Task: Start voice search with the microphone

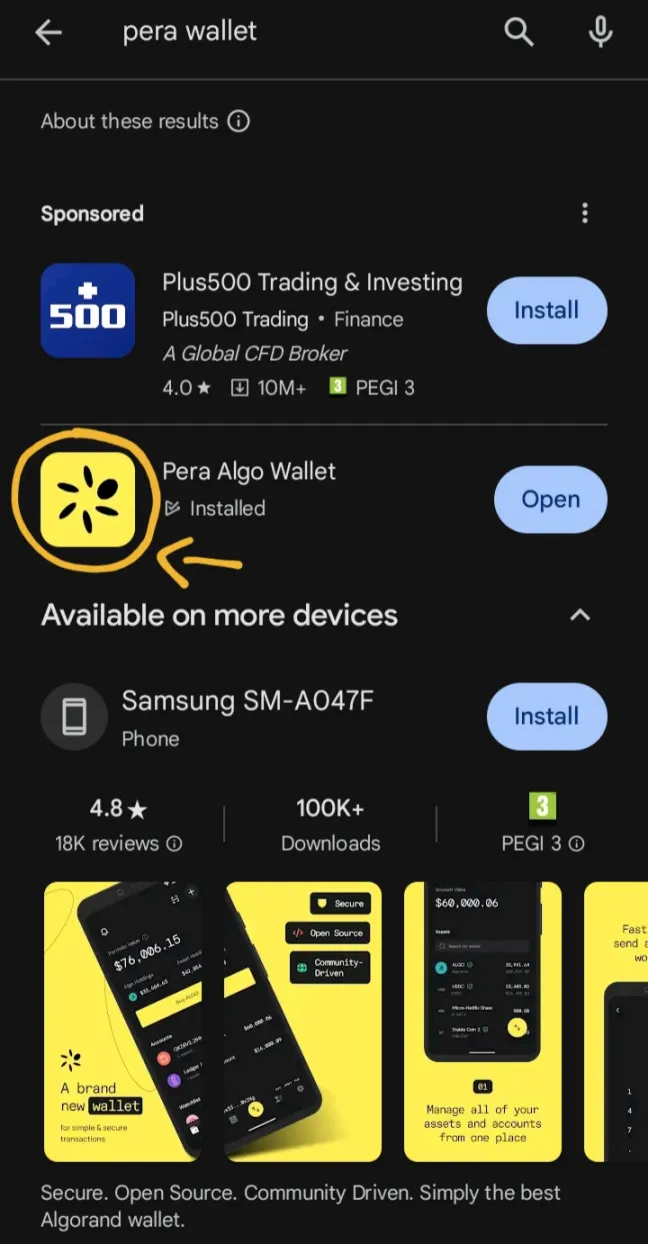Action: (600, 33)
